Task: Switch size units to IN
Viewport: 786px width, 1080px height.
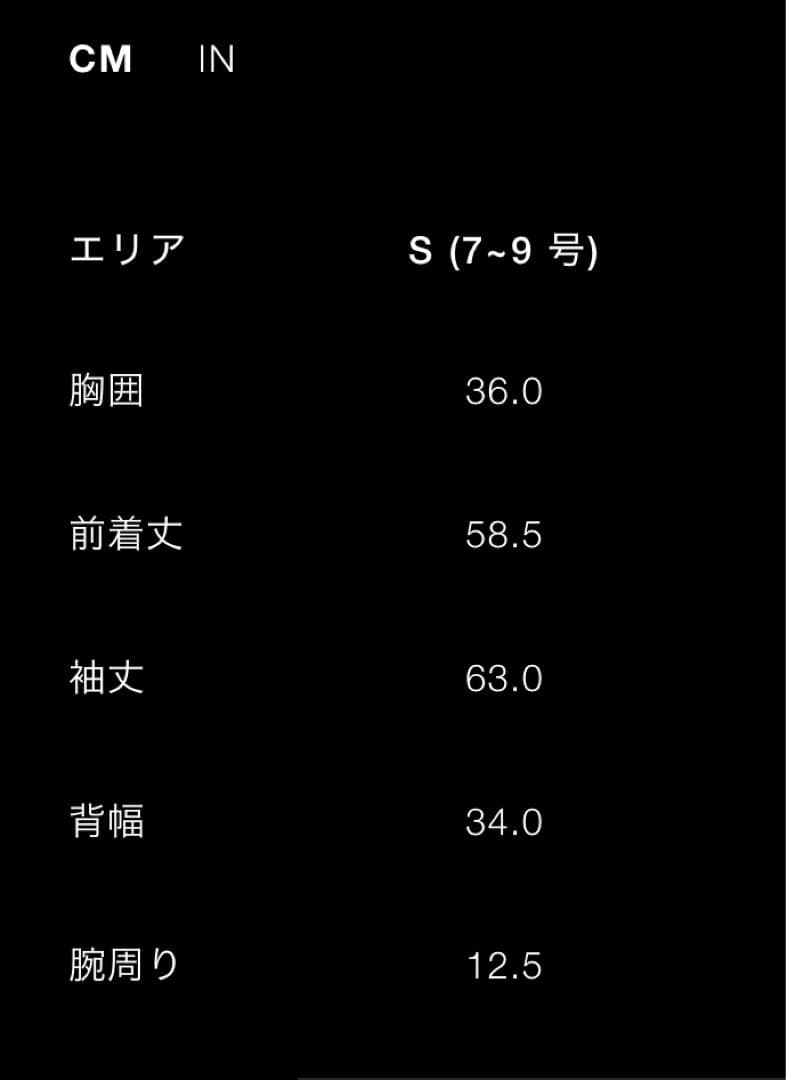Action: point(216,59)
